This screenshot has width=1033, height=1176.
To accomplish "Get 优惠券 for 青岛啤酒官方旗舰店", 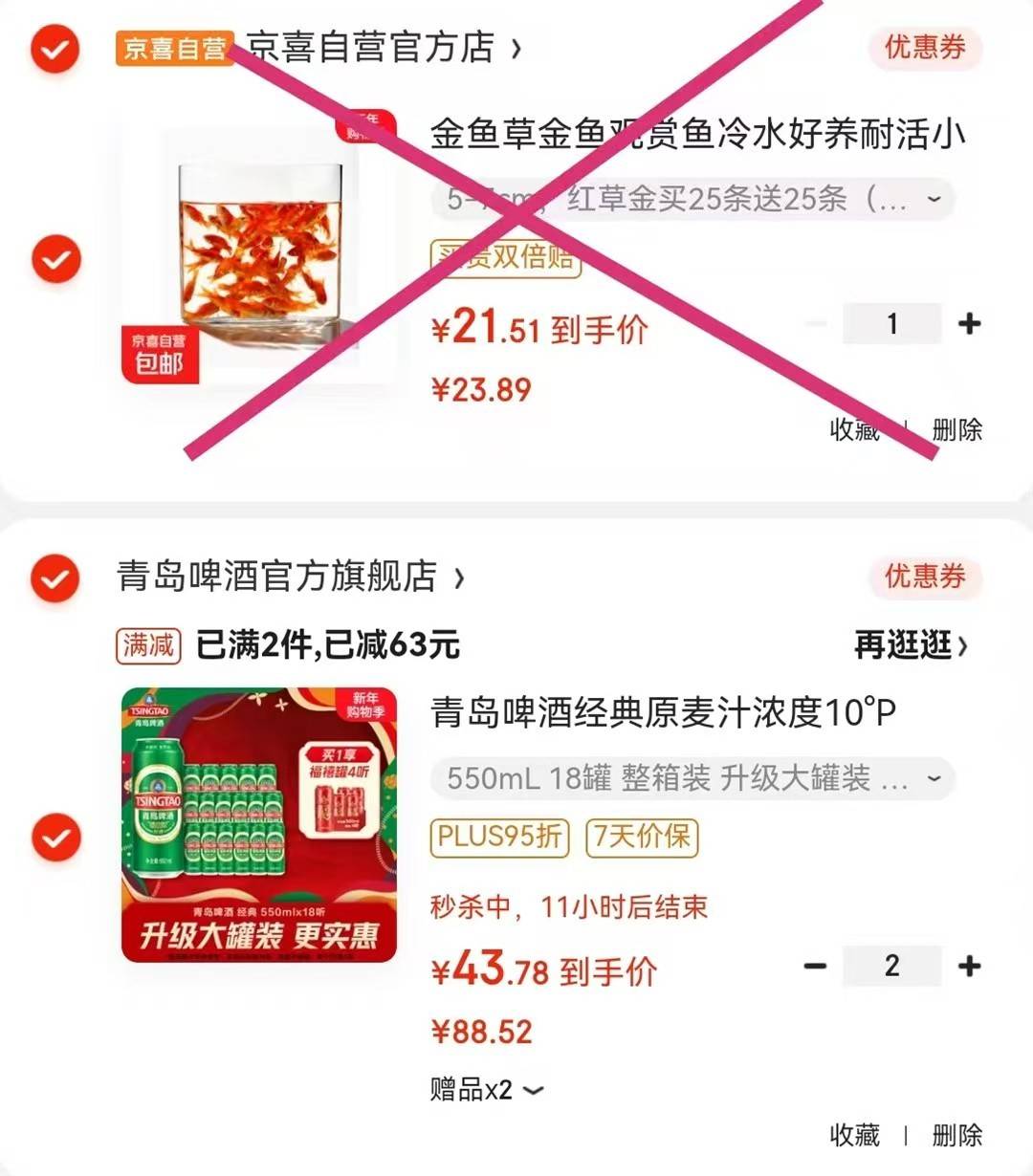I will [x=924, y=577].
